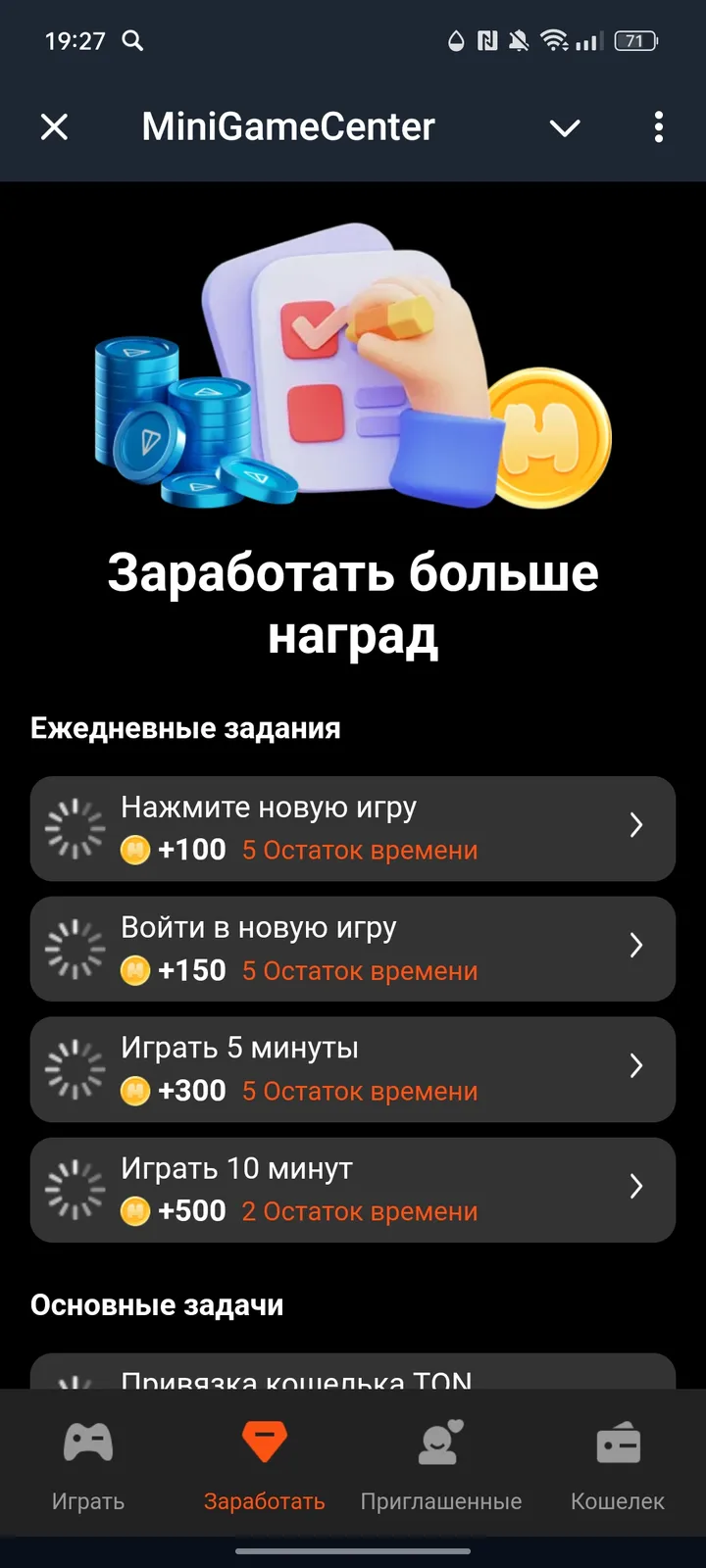Tap the coin icon next to +500 reward
This screenshot has width=706, height=1568.
[136, 1210]
